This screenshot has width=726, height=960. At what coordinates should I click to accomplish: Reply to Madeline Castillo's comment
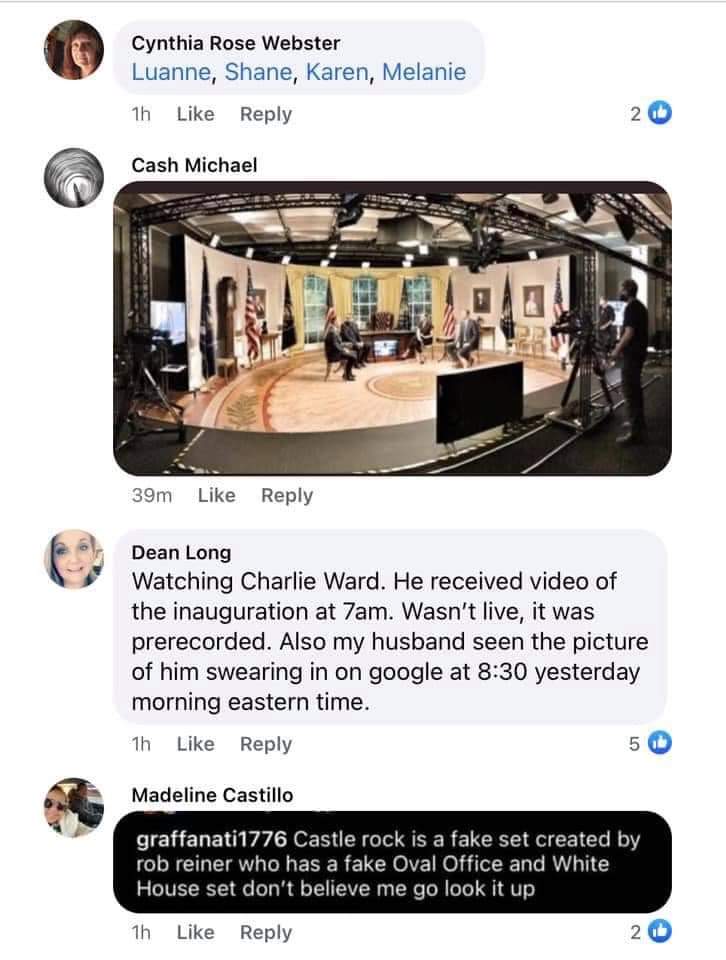(265, 932)
